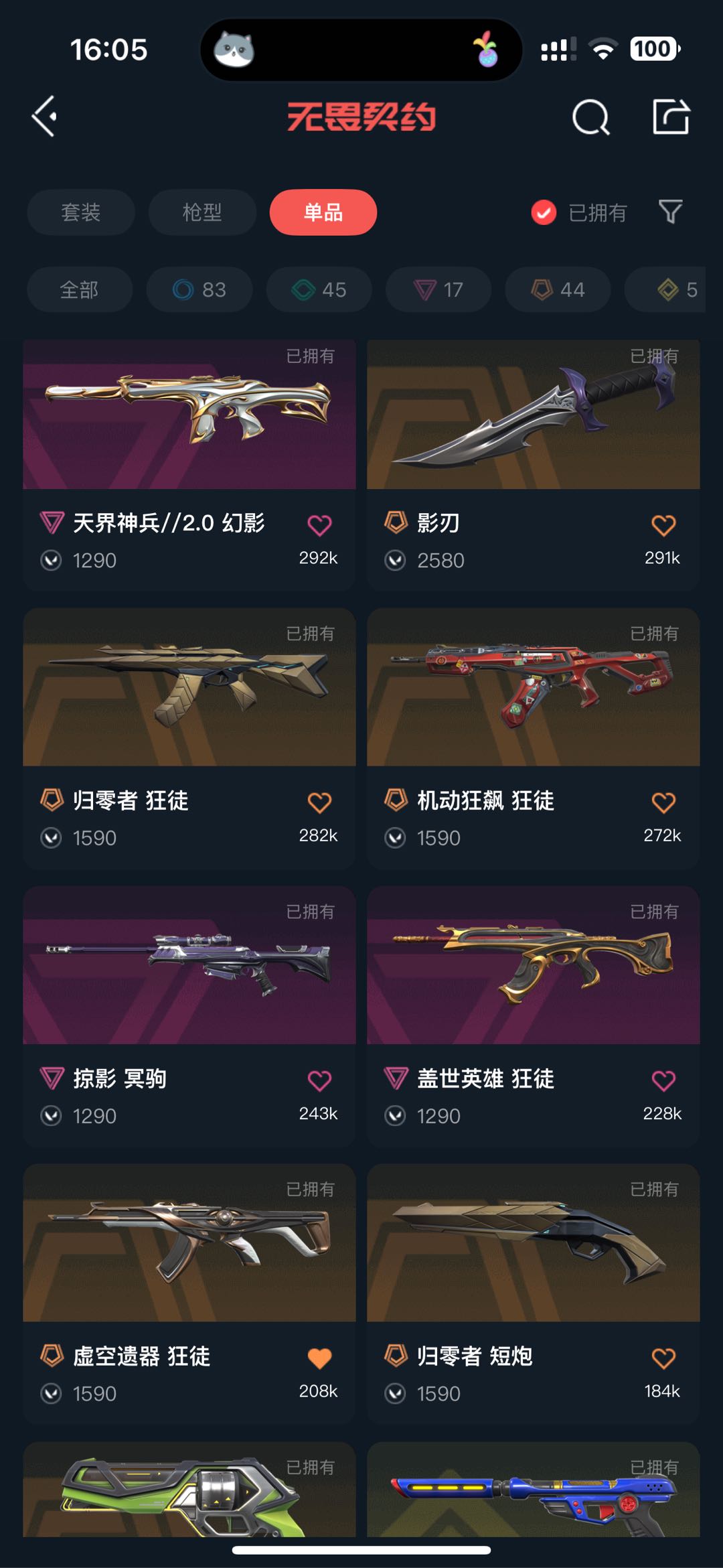This screenshot has width=723, height=1568.
Task: Toggle the 已拥有 checkbox
Action: click(544, 213)
